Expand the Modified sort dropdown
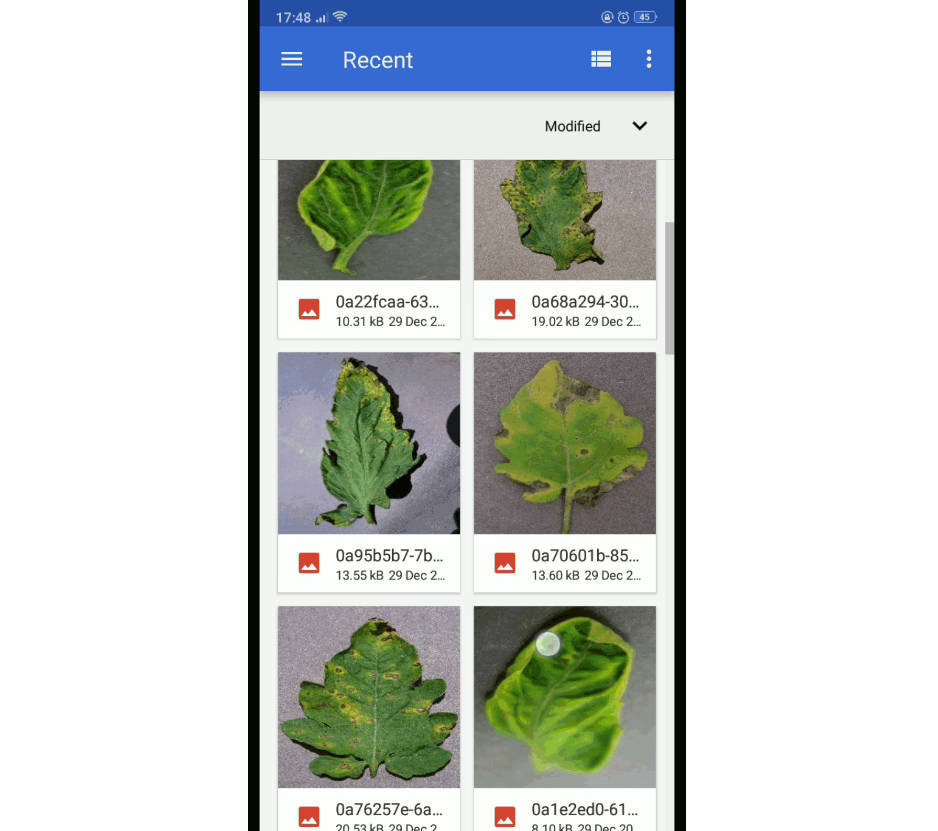 tap(639, 126)
